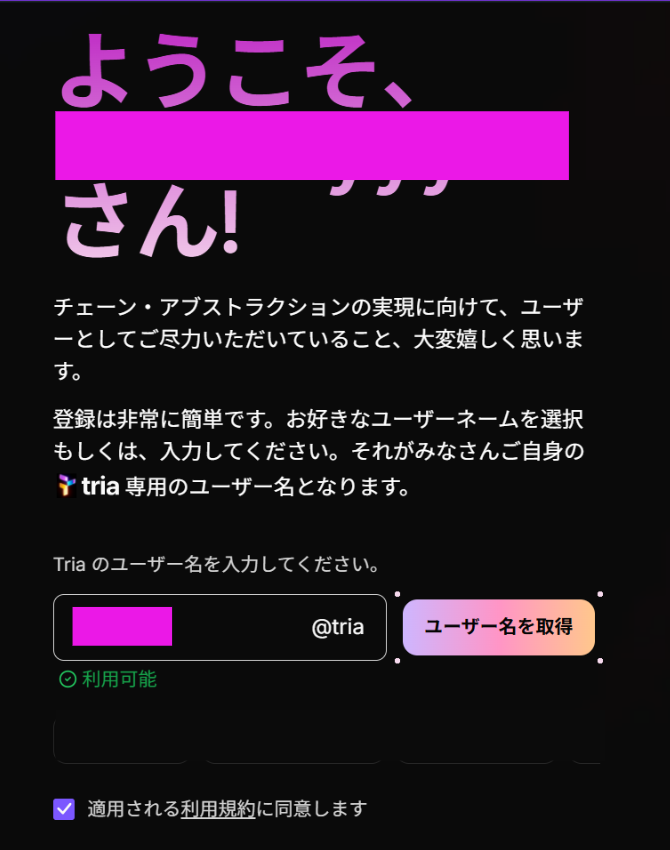Uncheck the terms agreement checkbox
Image resolution: width=670 pixels, height=850 pixels.
coord(64,808)
